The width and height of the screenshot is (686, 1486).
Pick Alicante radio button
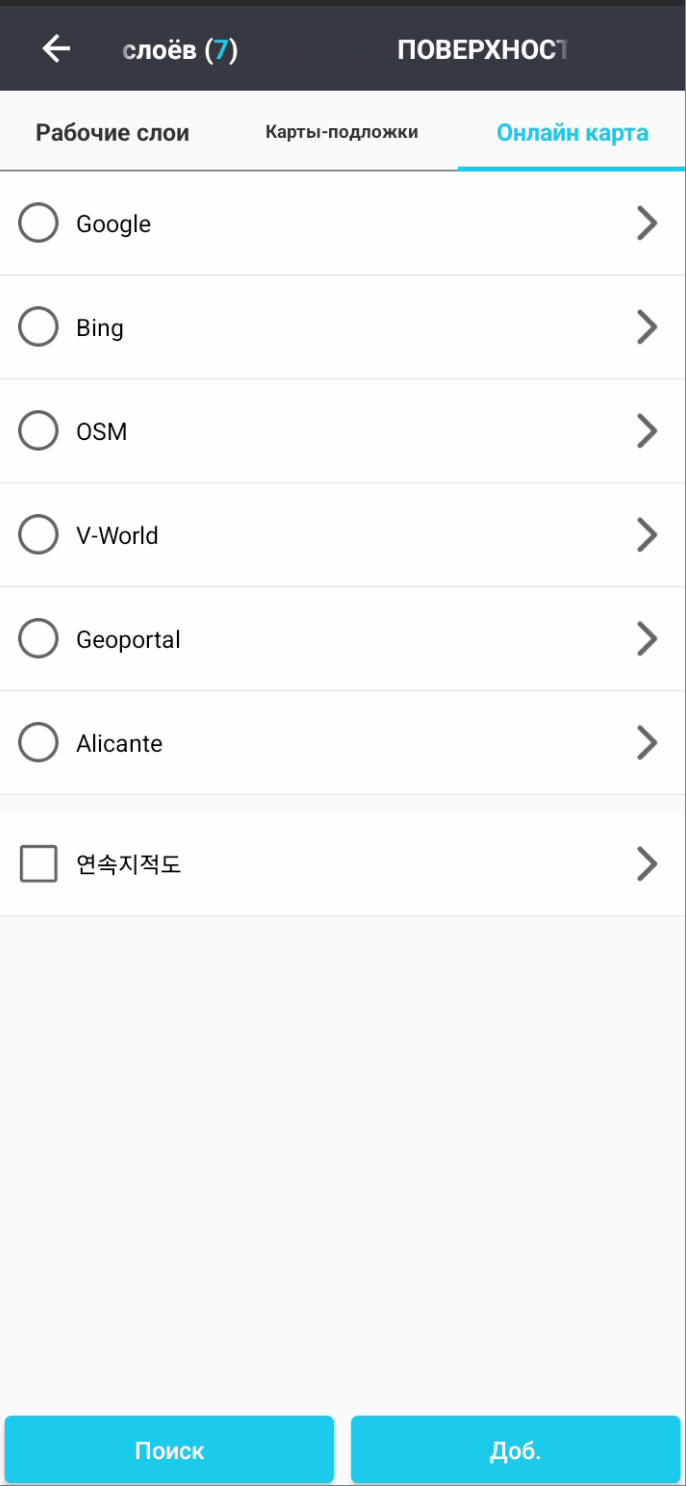(x=39, y=743)
